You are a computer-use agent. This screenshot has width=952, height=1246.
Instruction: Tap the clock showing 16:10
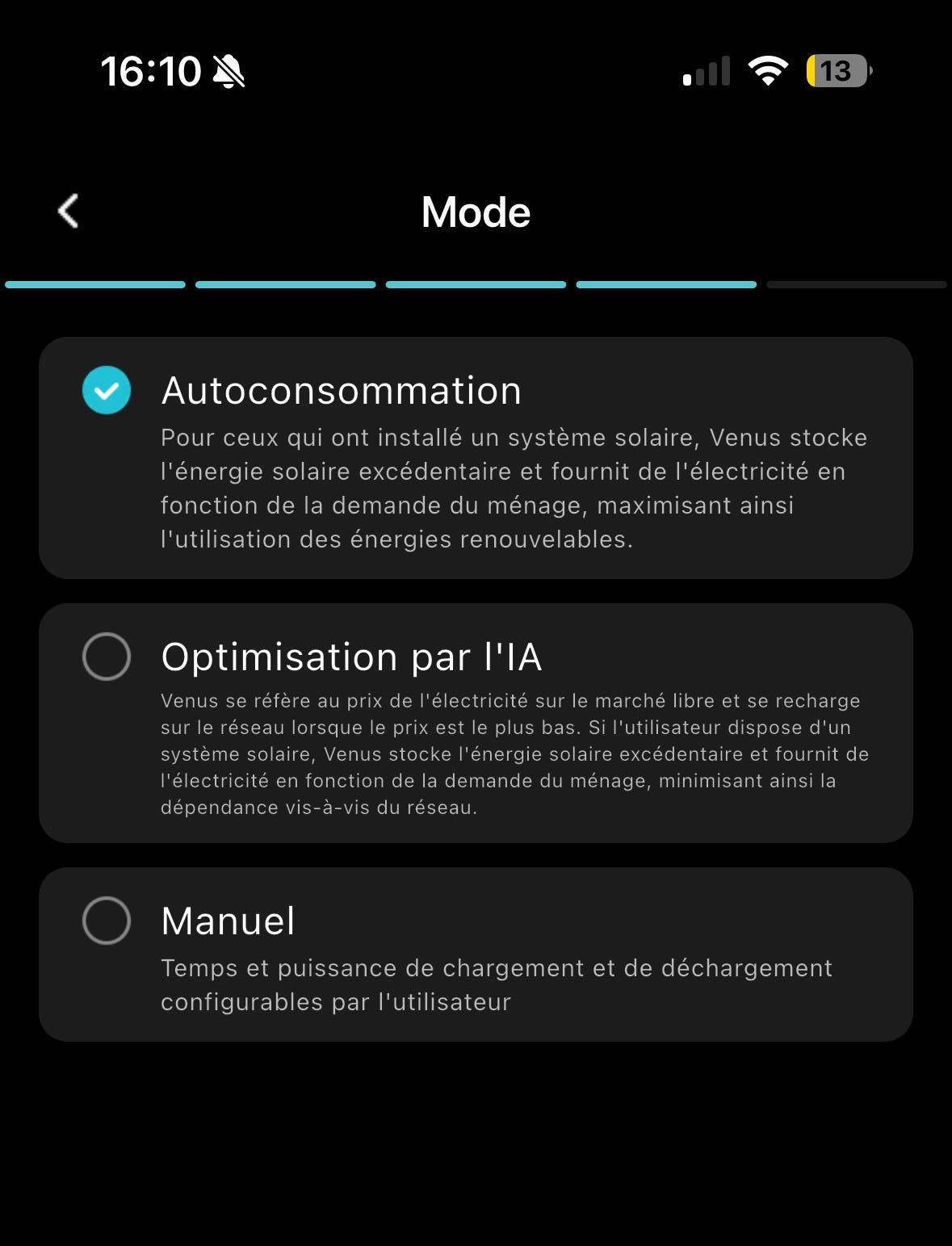click(150, 71)
